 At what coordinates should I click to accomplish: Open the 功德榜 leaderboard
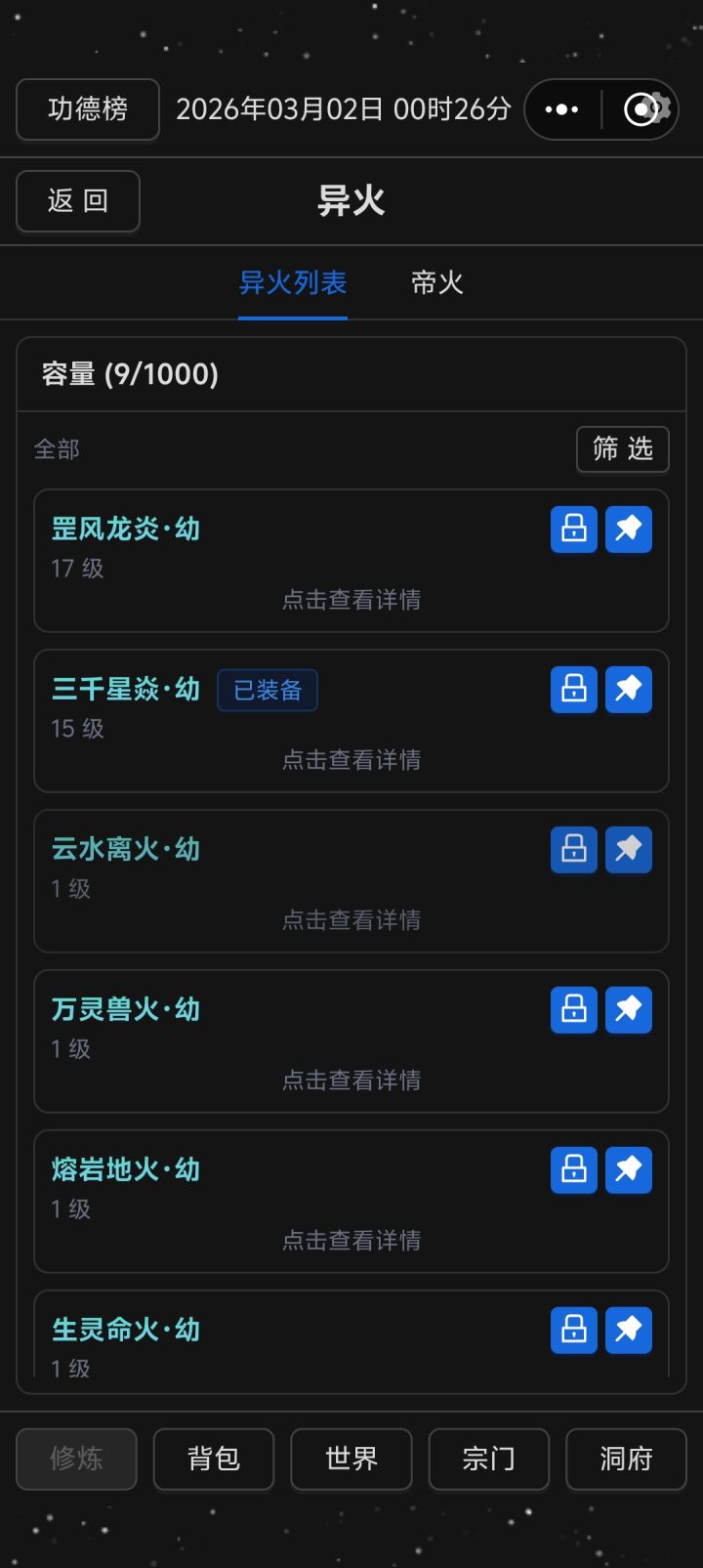(88, 109)
